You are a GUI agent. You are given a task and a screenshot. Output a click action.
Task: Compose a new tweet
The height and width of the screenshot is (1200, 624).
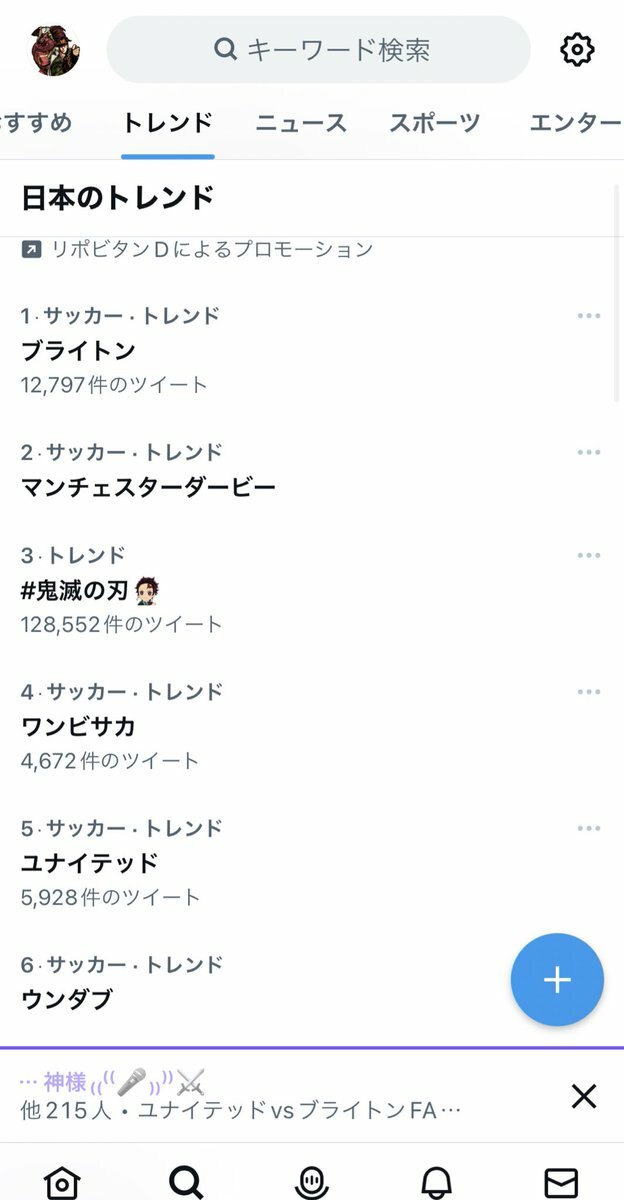(557, 980)
